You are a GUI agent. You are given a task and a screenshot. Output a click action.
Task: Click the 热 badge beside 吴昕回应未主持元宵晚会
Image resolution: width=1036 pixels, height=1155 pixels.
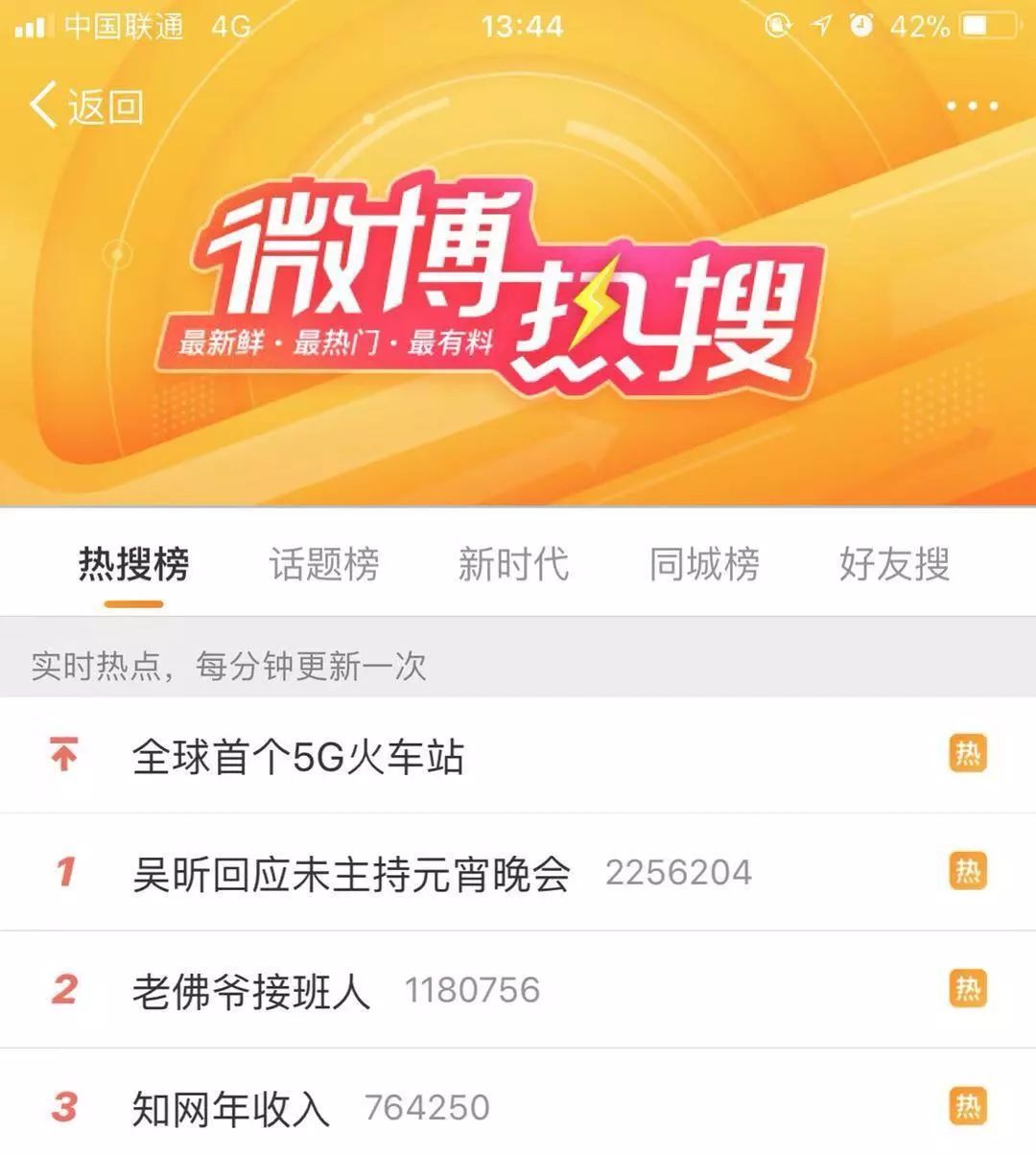tap(970, 871)
